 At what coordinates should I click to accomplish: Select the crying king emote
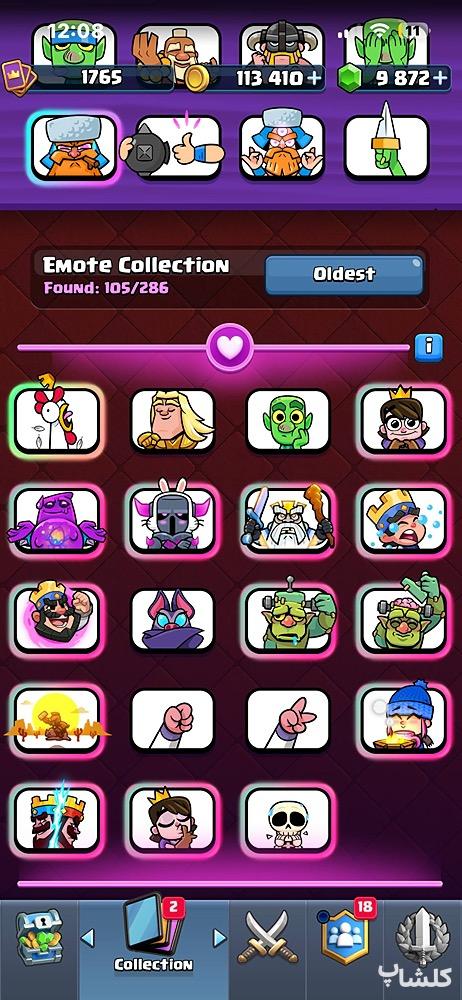[x=403, y=520]
